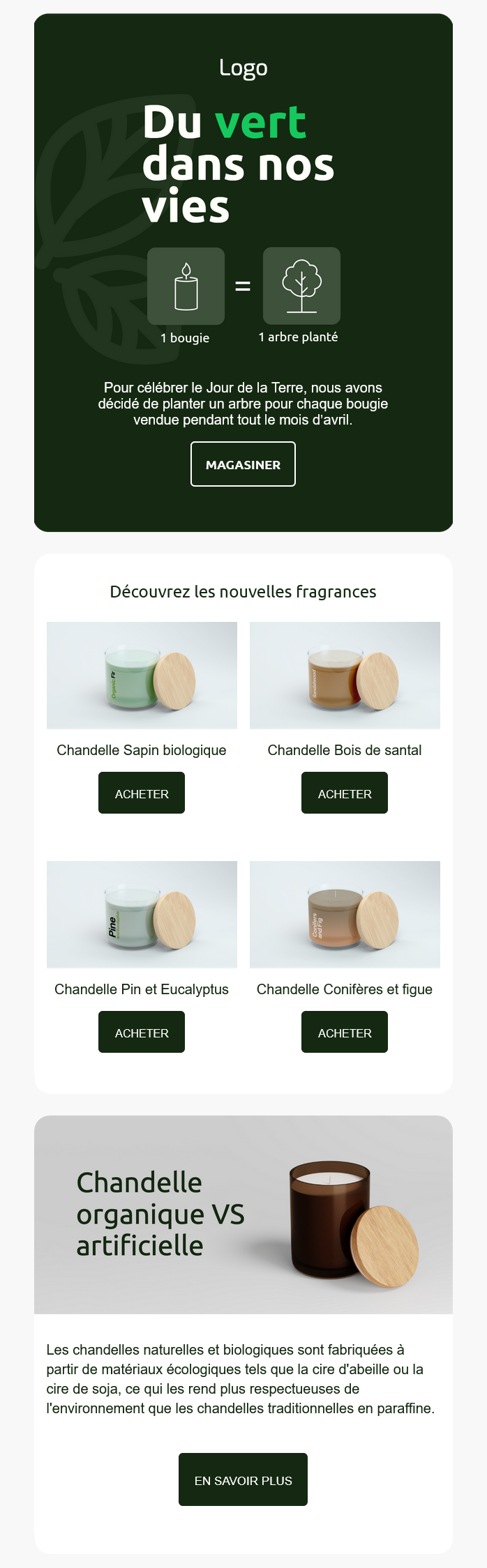Buy the Chandelle Sapin biologique
Viewport: 487px width, 1568px height.
pos(142,793)
